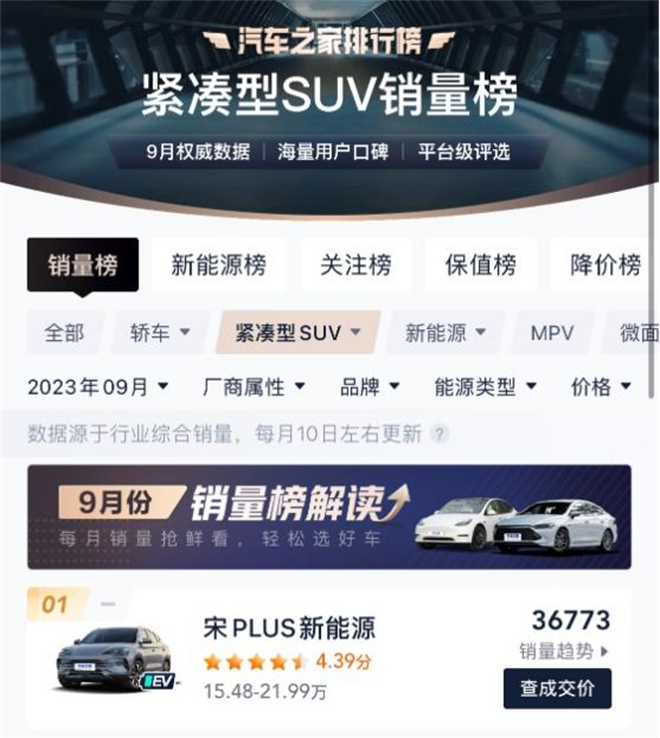Open the 厂商属性 filter
The height and width of the screenshot is (738, 660).
253,387
